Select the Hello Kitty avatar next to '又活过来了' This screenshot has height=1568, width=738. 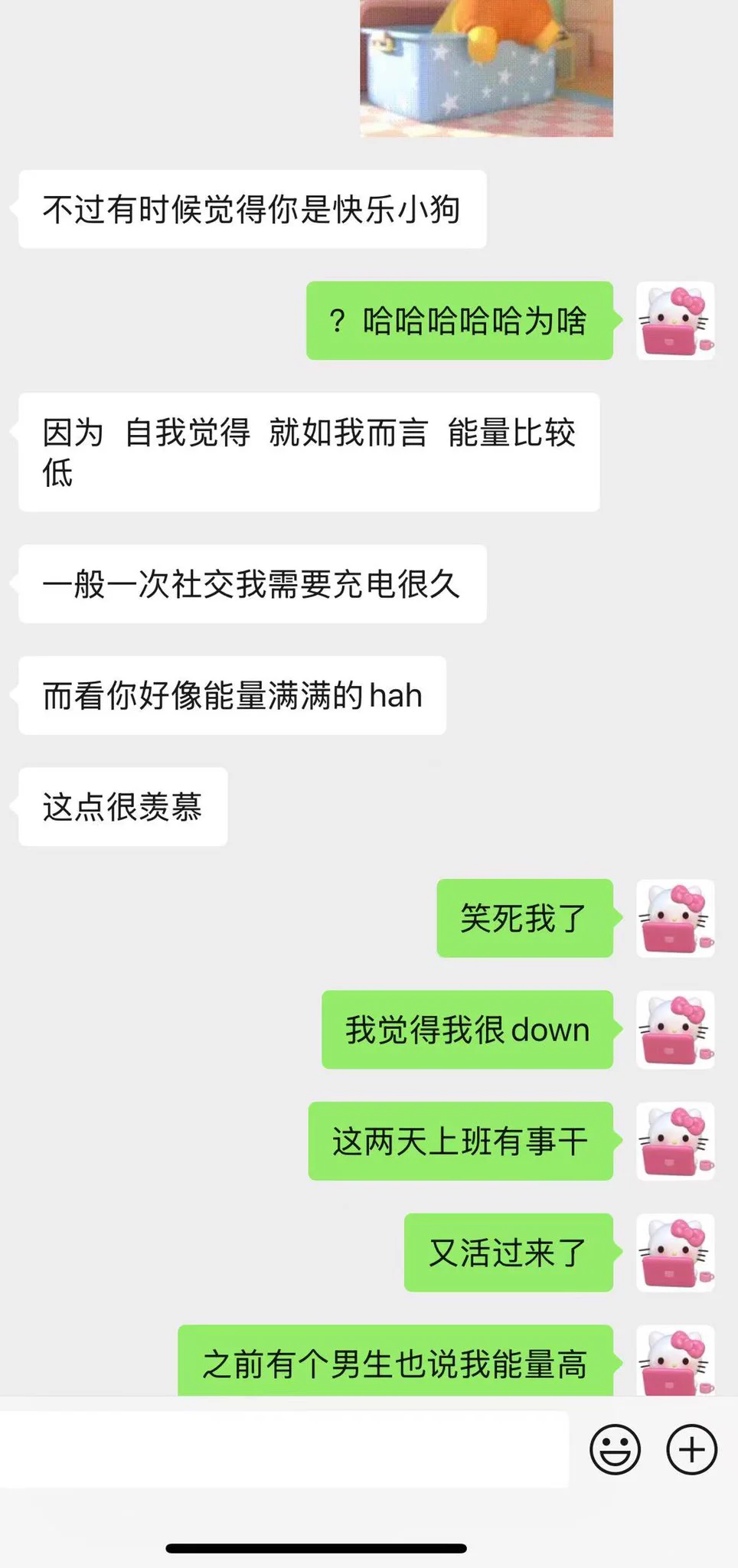(x=674, y=1253)
